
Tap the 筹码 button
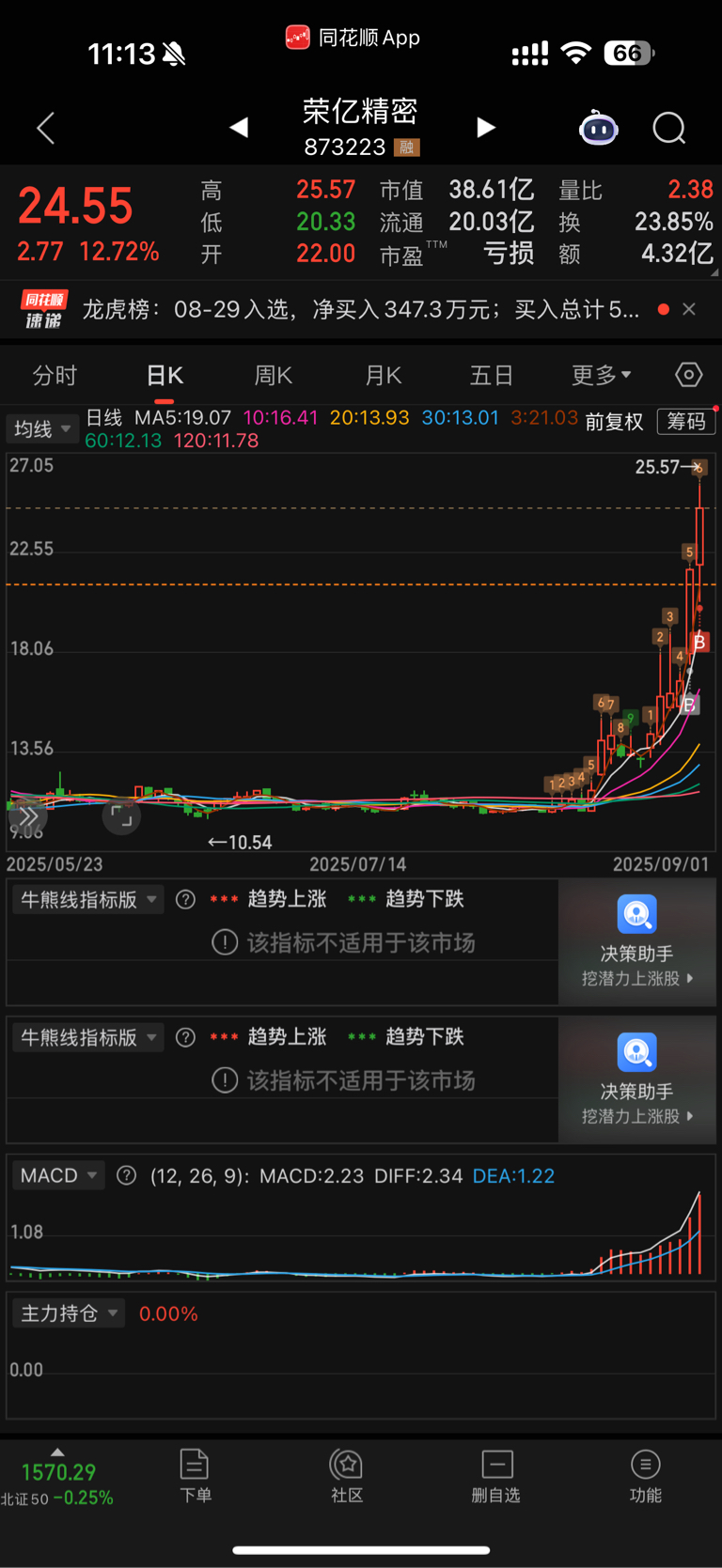pyautogui.click(x=686, y=421)
